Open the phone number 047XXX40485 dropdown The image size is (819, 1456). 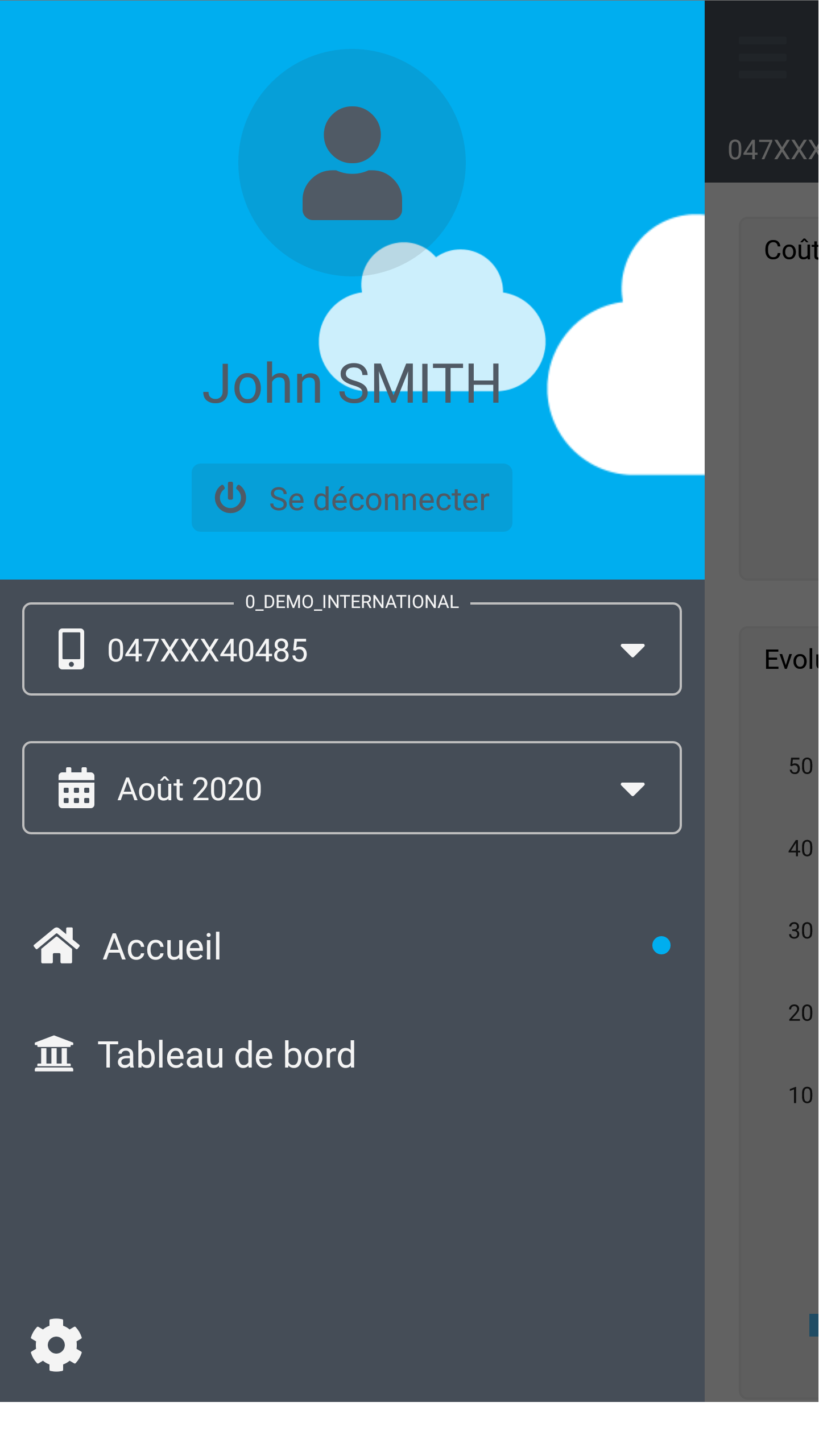(351, 650)
